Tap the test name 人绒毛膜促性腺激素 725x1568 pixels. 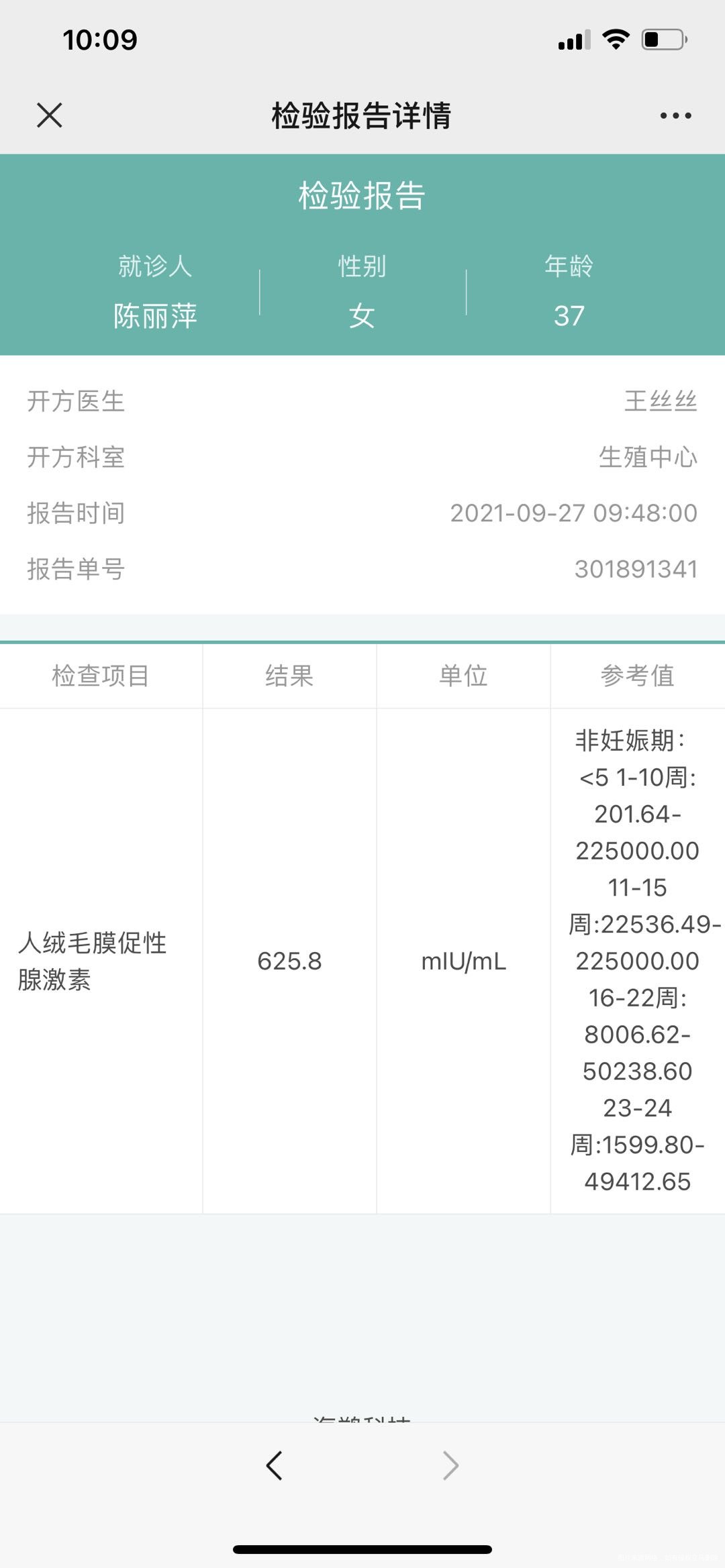(x=94, y=962)
